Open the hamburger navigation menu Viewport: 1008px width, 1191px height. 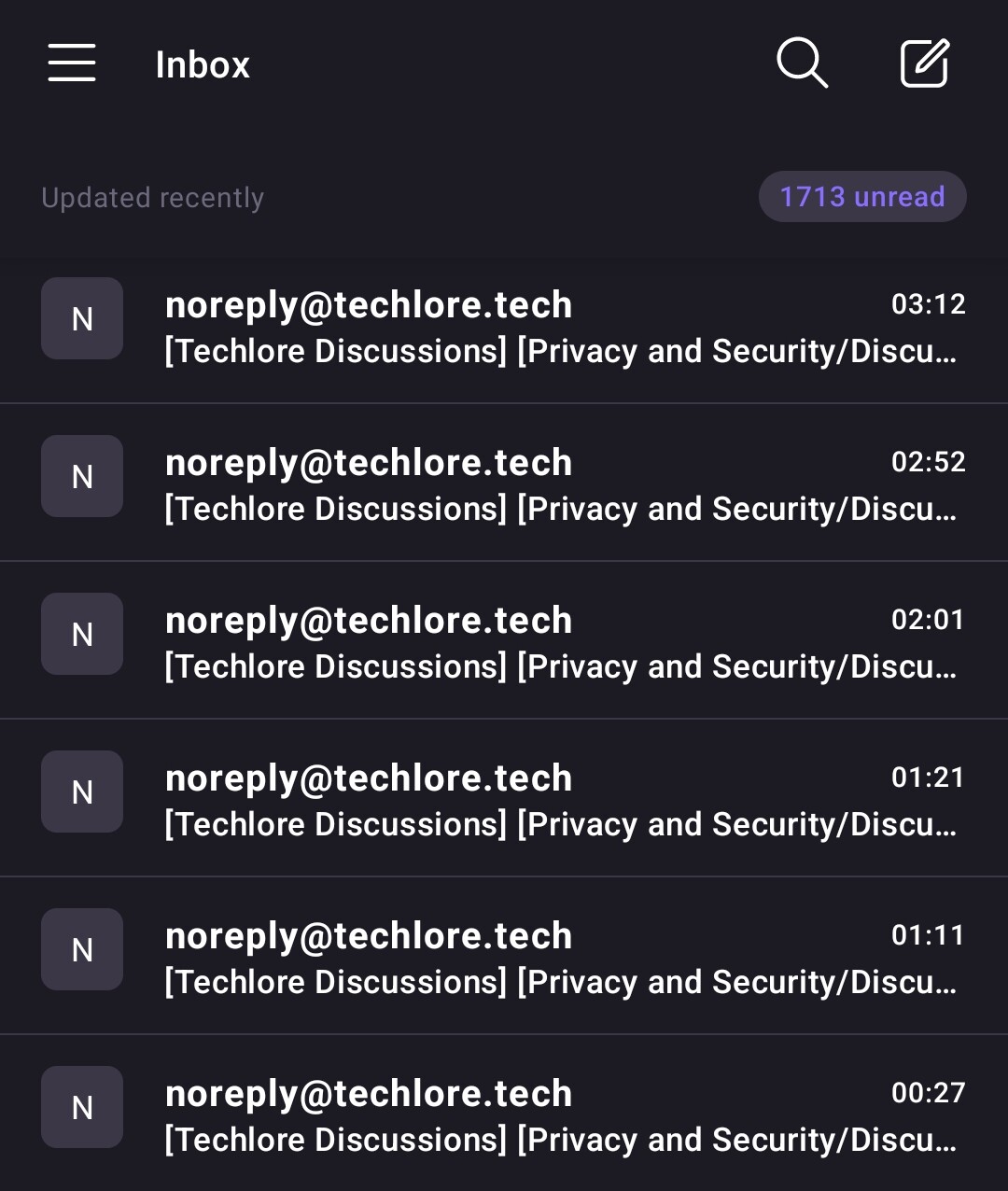point(72,63)
